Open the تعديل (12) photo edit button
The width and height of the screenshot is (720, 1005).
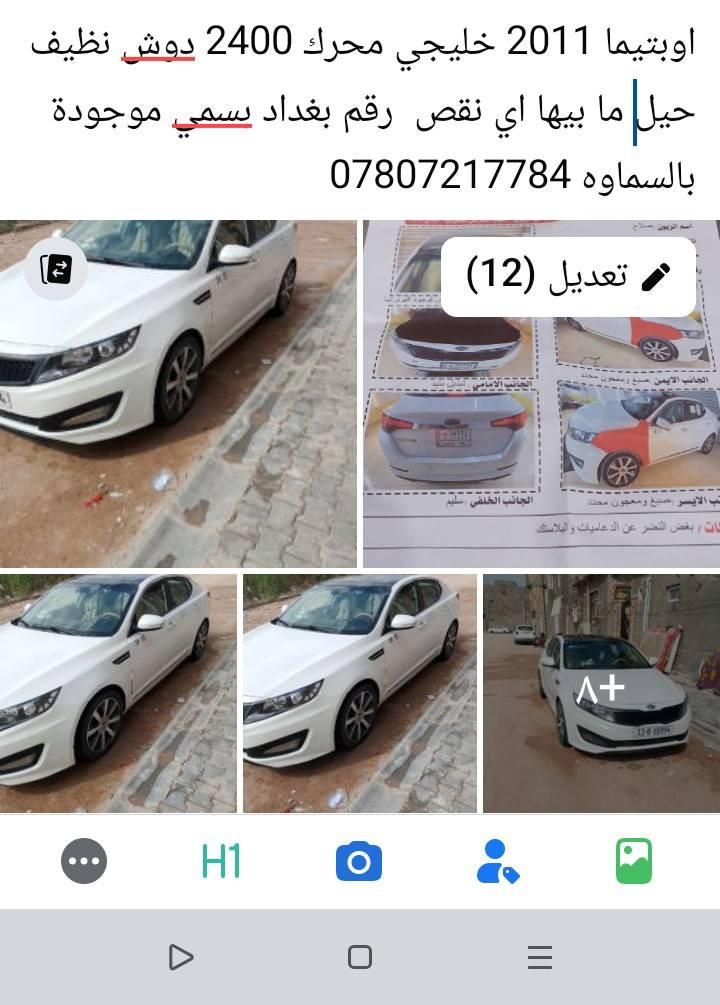(568, 276)
